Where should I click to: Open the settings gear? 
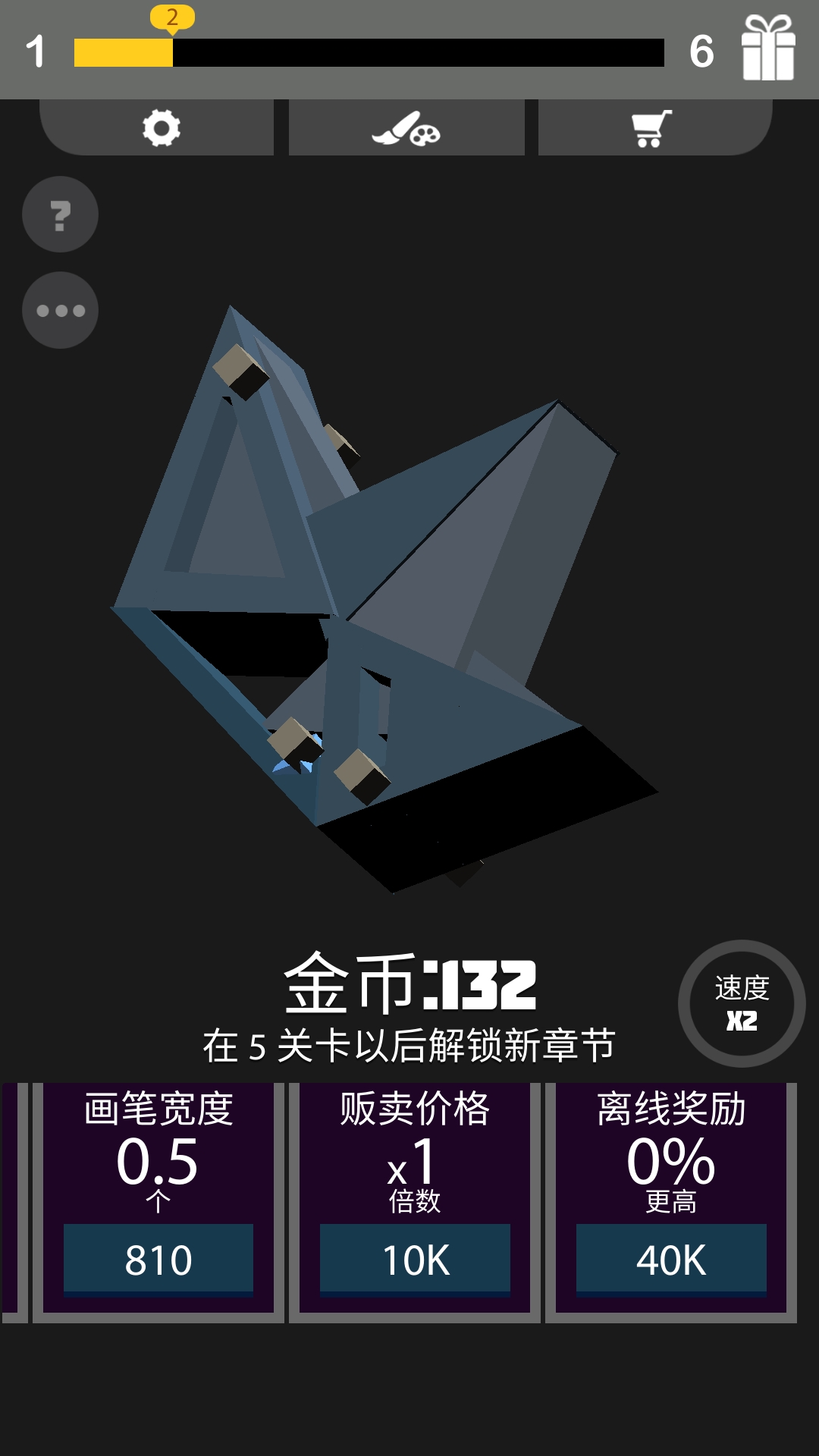(161, 127)
